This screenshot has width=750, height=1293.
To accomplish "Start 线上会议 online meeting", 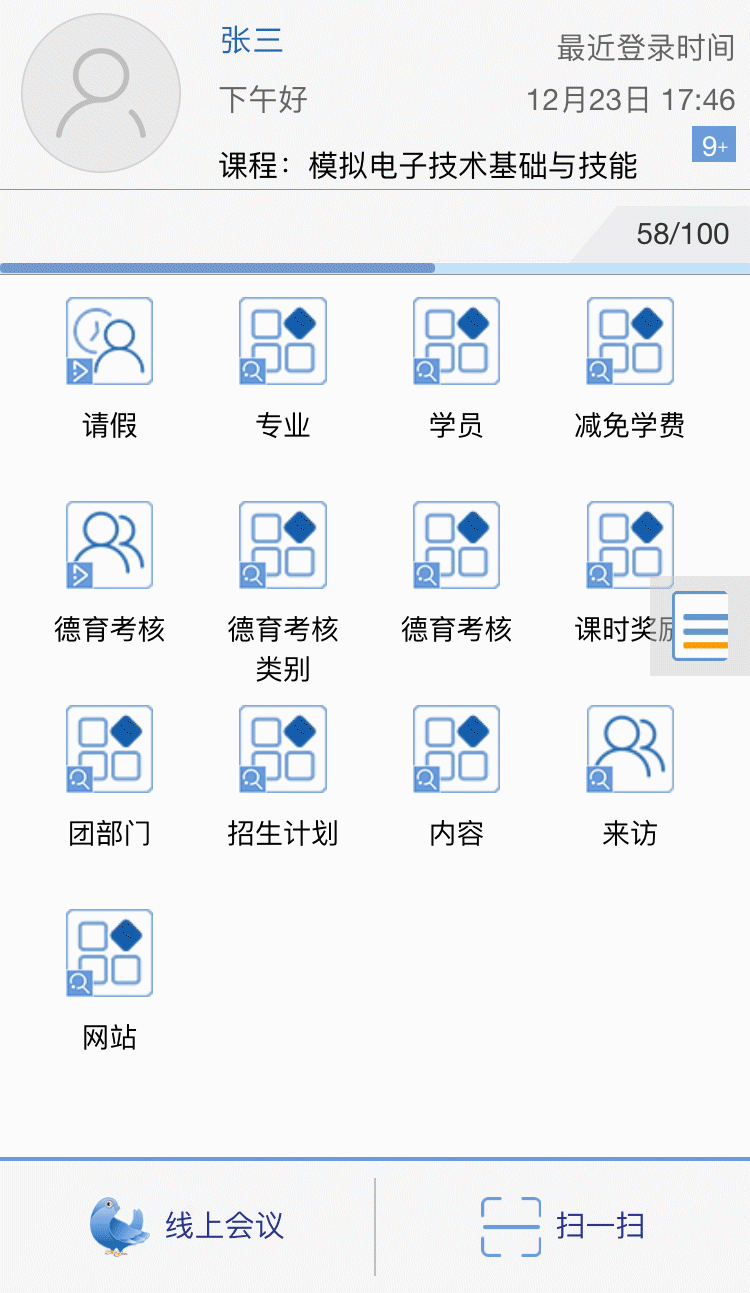I will tap(188, 1226).
